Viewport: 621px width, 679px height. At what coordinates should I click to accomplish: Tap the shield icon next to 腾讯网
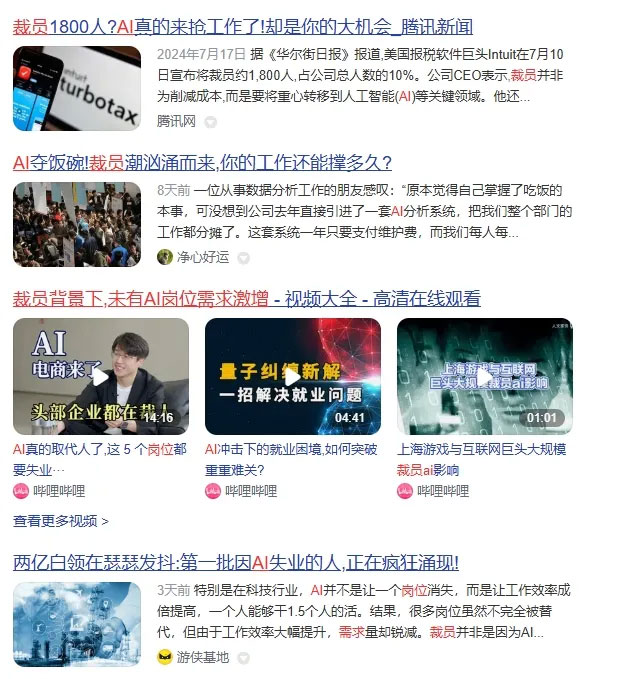coord(211,122)
